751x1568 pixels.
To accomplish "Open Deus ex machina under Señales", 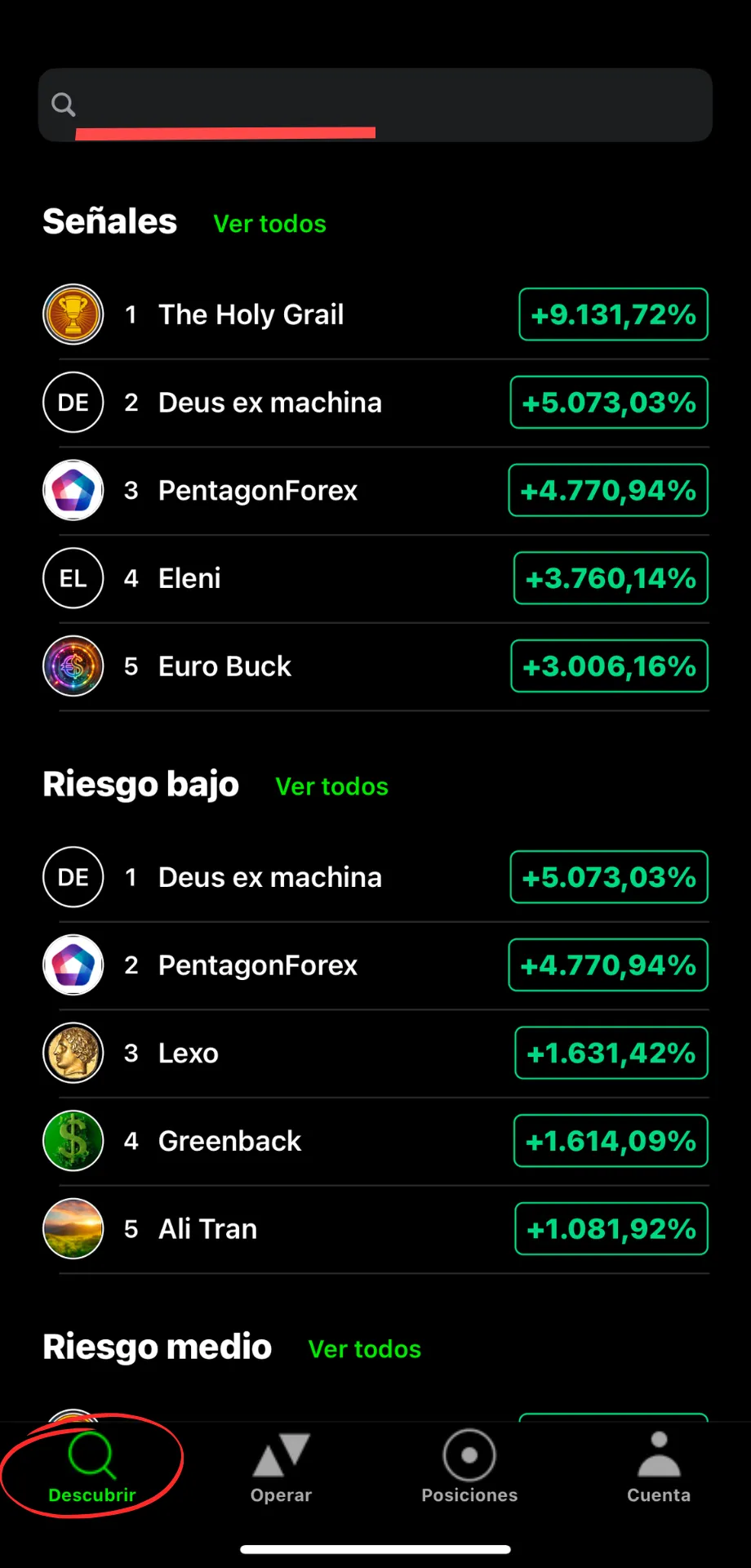I will pyautogui.click(x=375, y=403).
